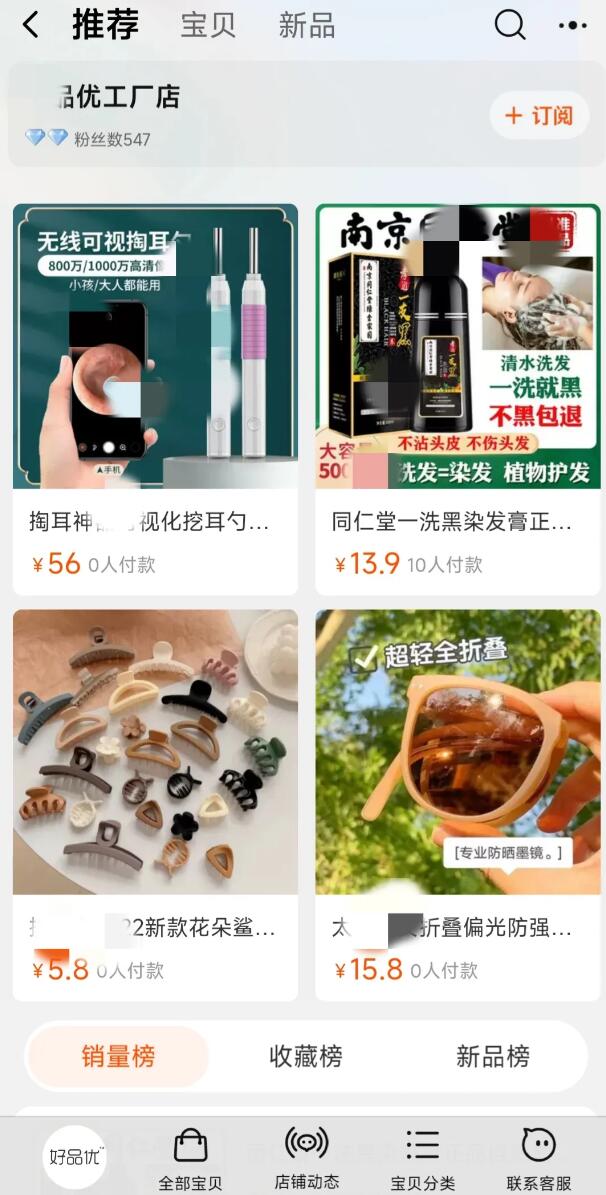
Task: Select the 销量榜 ranking tab
Action: click(x=118, y=1056)
